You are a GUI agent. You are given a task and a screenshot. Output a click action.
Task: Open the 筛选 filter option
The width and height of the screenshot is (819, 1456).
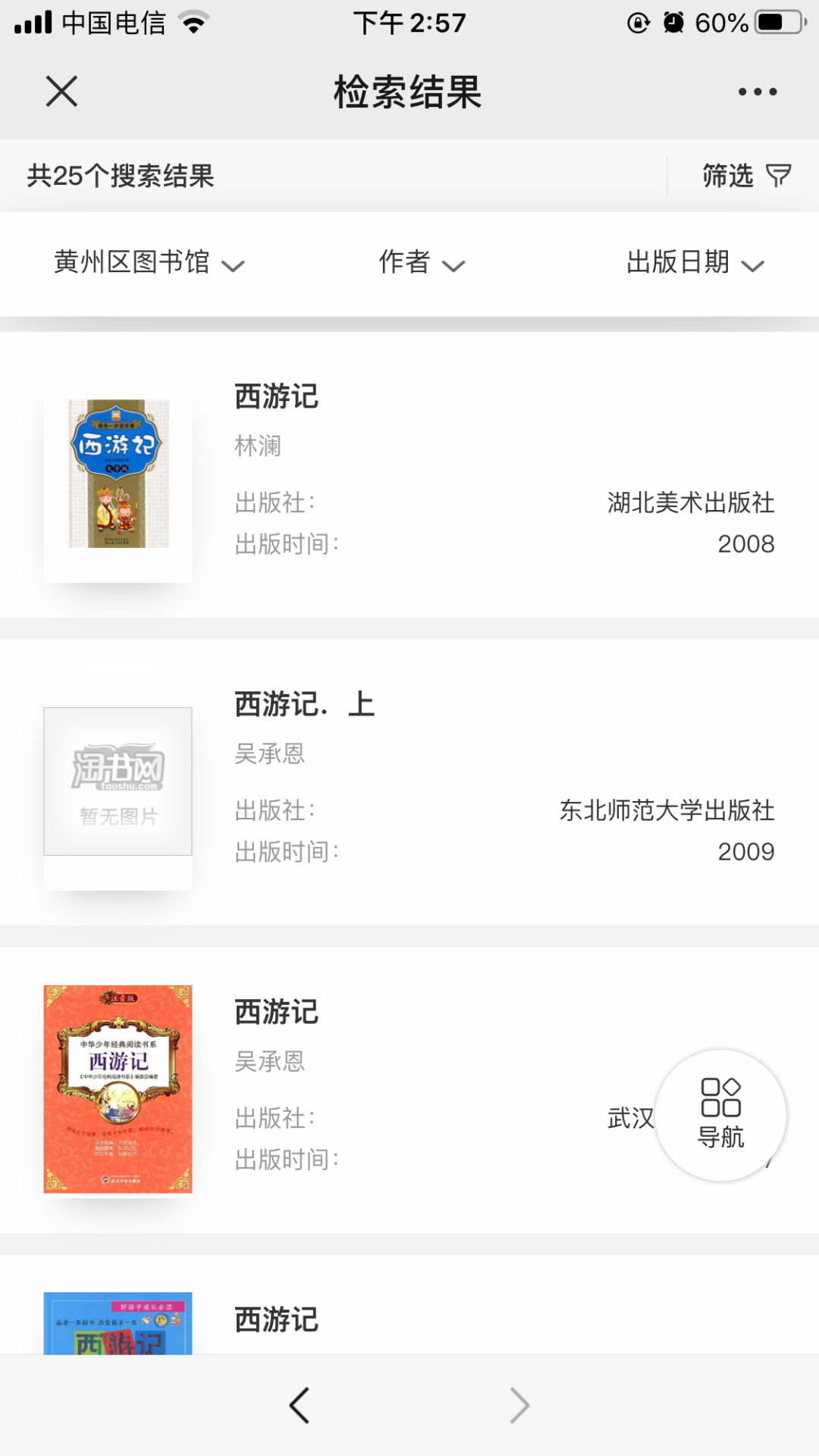point(745,176)
